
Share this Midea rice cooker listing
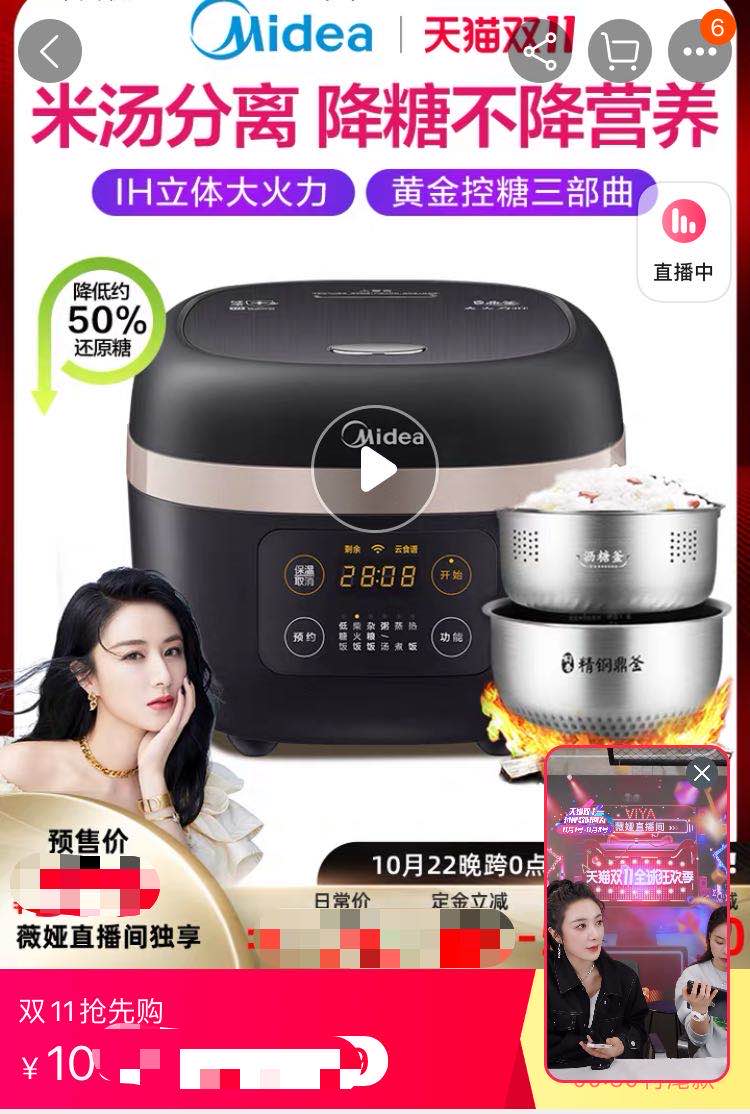pyautogui.click(x=541, y=50)
